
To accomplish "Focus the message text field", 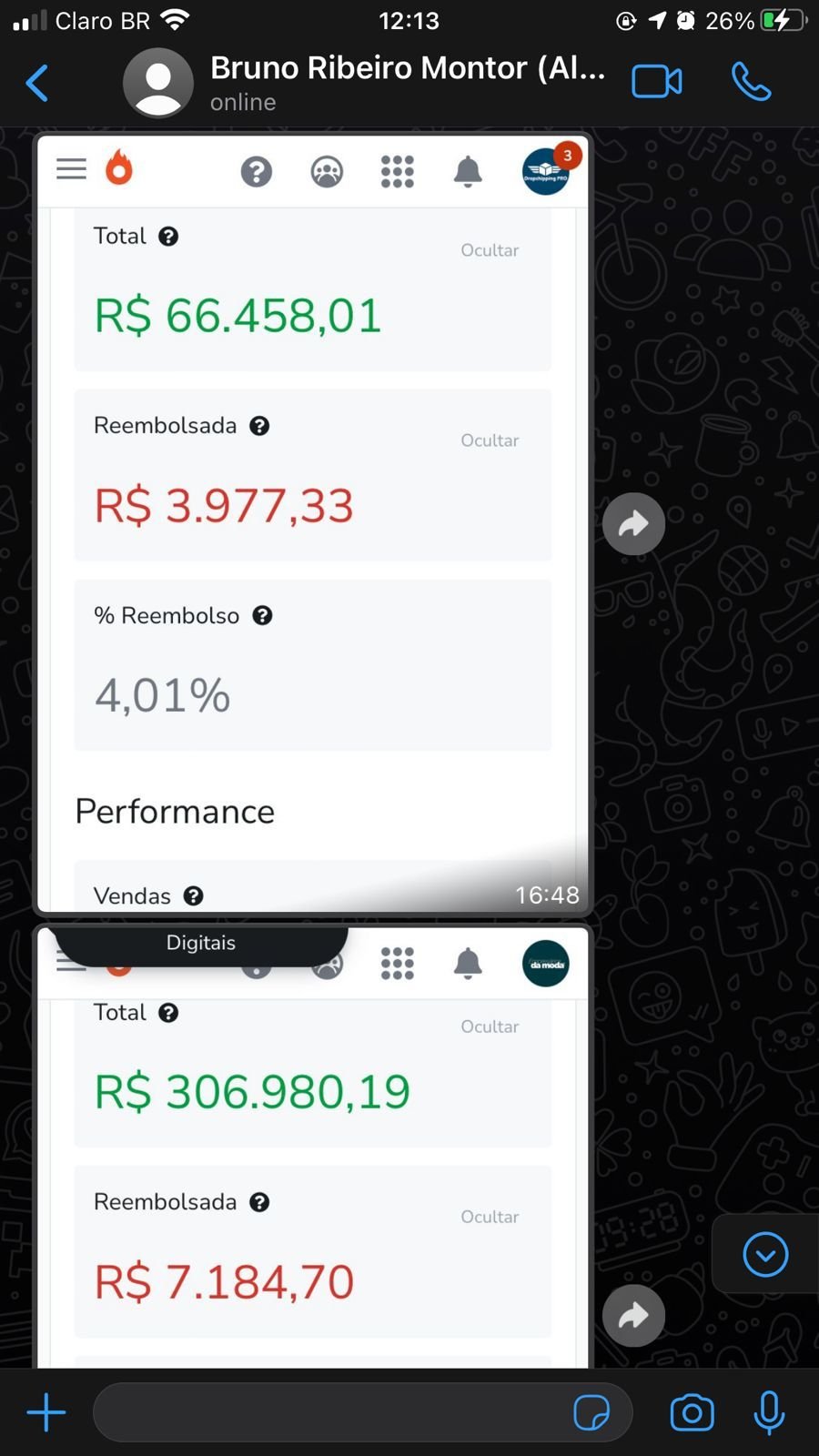I will (328, 1412).
